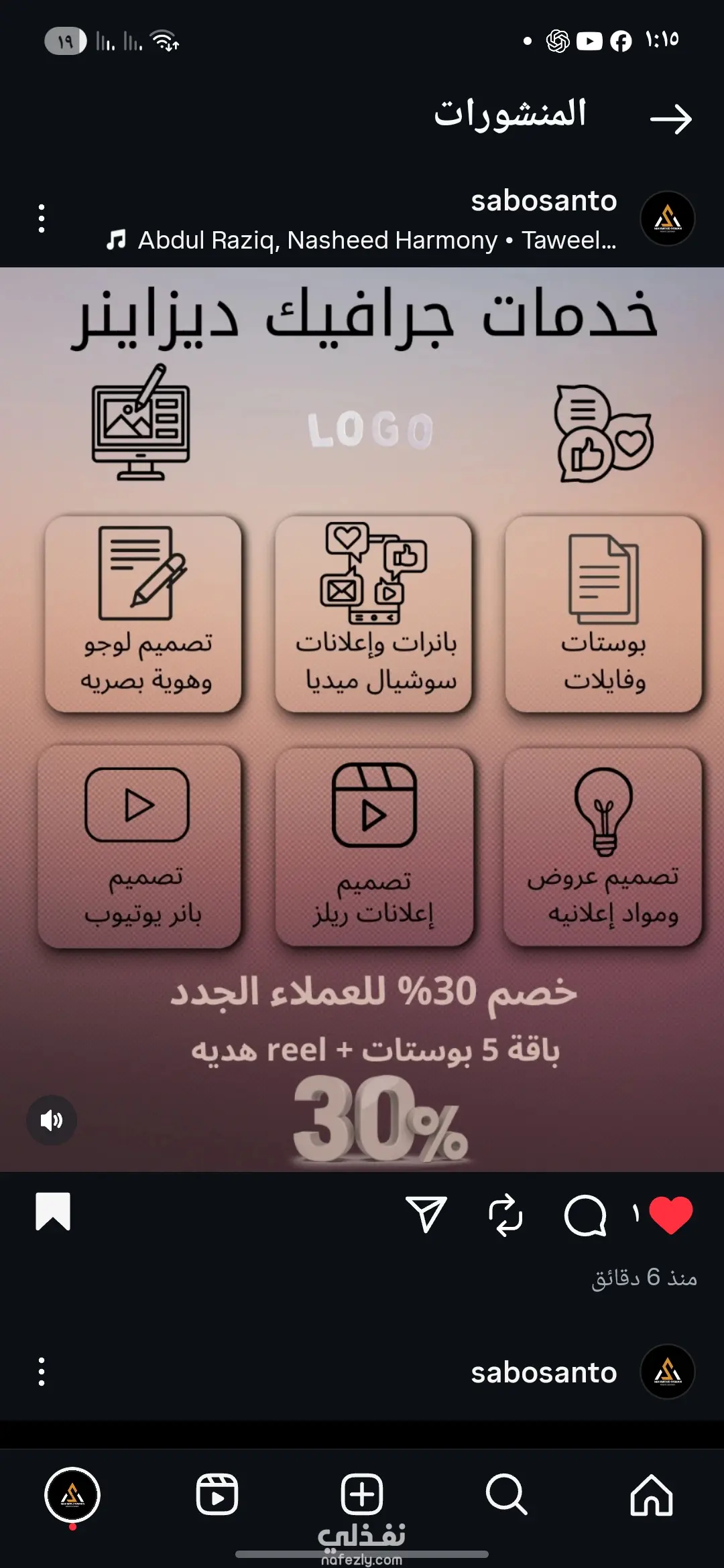
Task: Switch to the Reels tab
Action: click(x=217, y=1494)
